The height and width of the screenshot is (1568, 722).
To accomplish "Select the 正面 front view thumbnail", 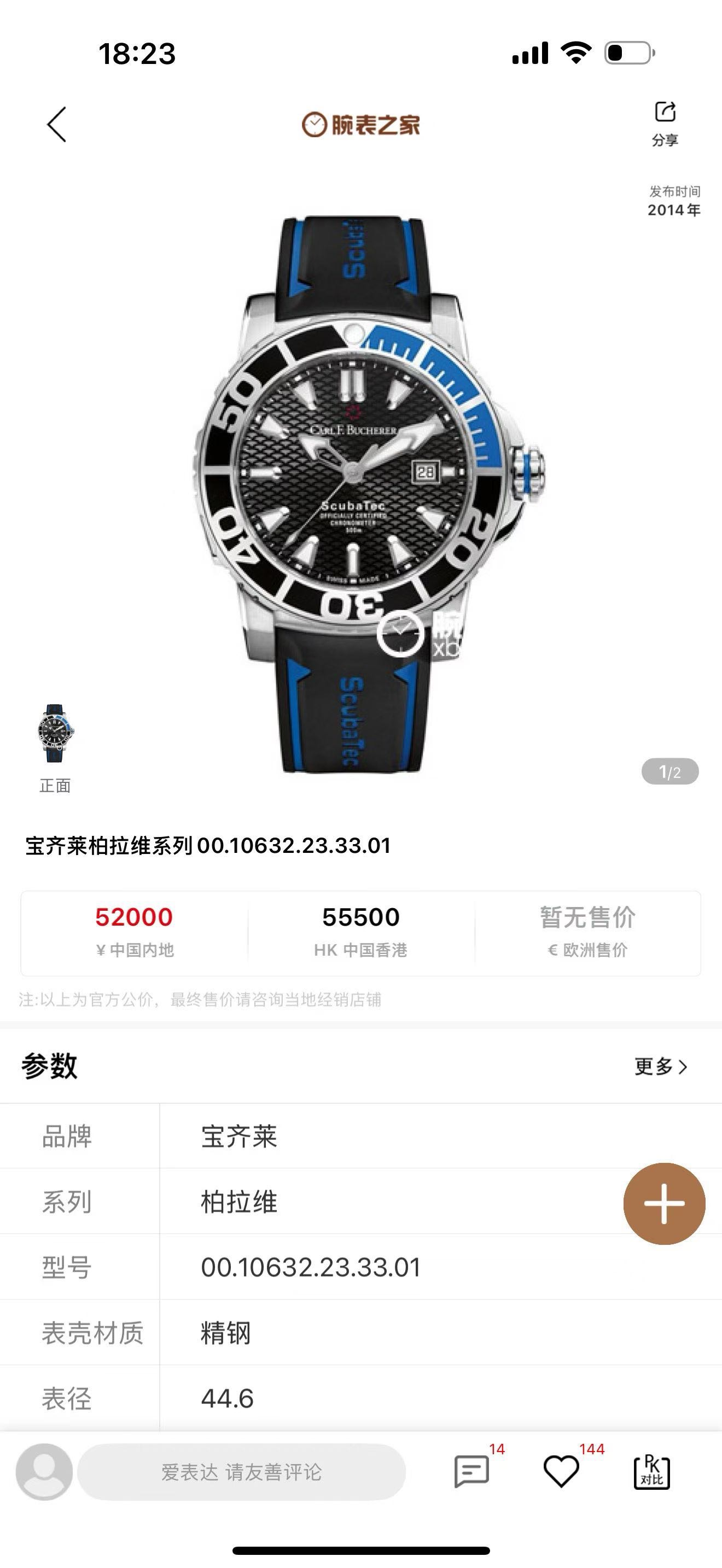I will point(55,734).
